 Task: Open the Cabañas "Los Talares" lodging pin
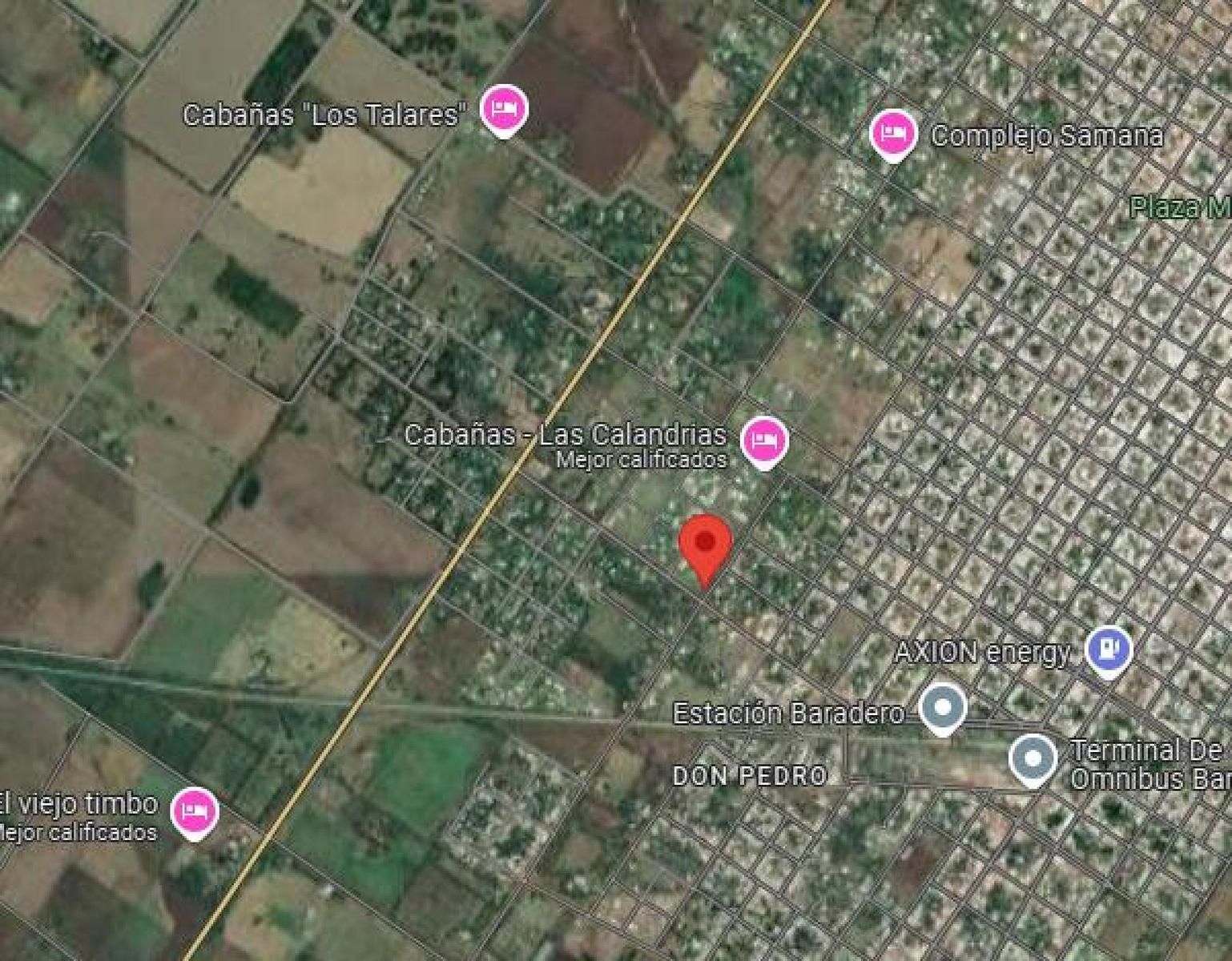point(503,108)
